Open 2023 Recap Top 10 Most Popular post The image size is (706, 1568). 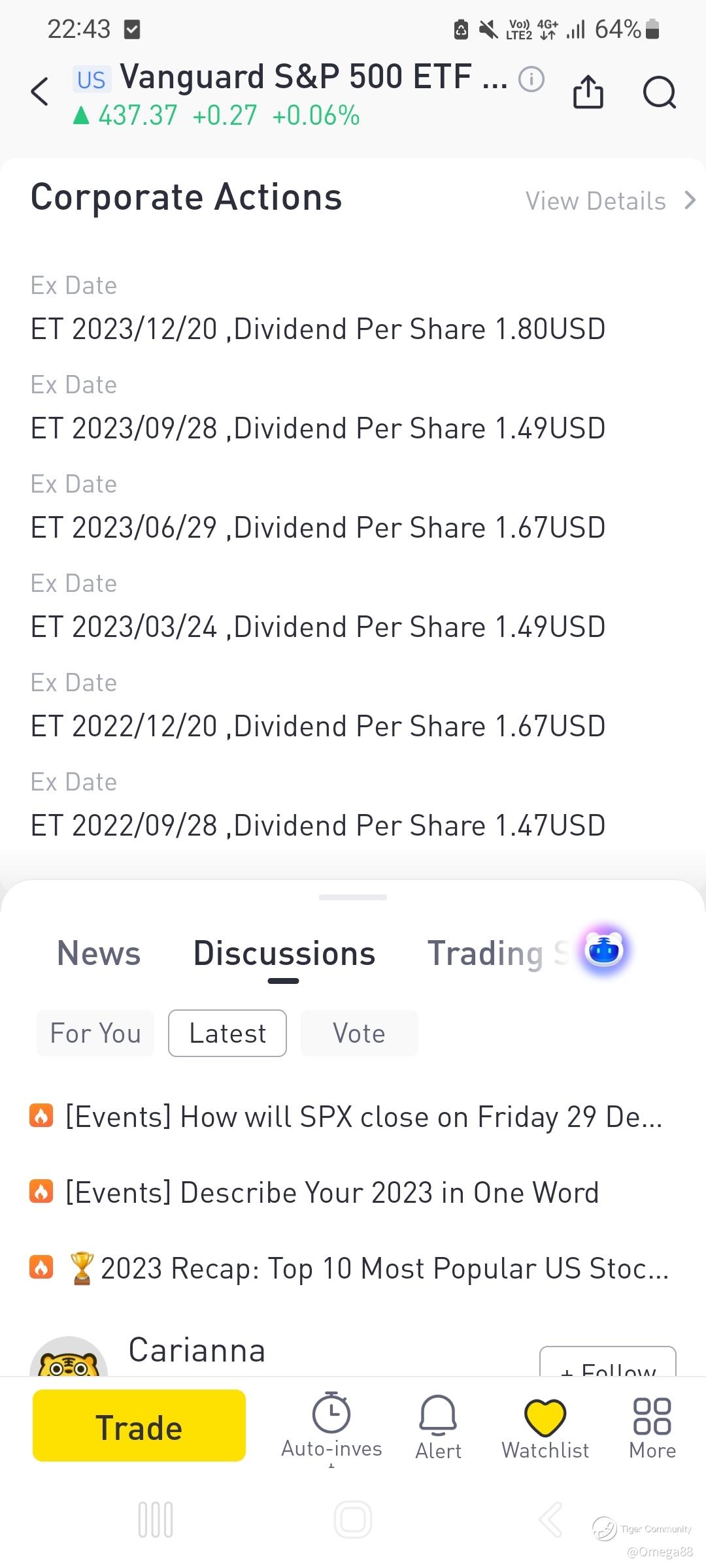tap(369, 1269)
